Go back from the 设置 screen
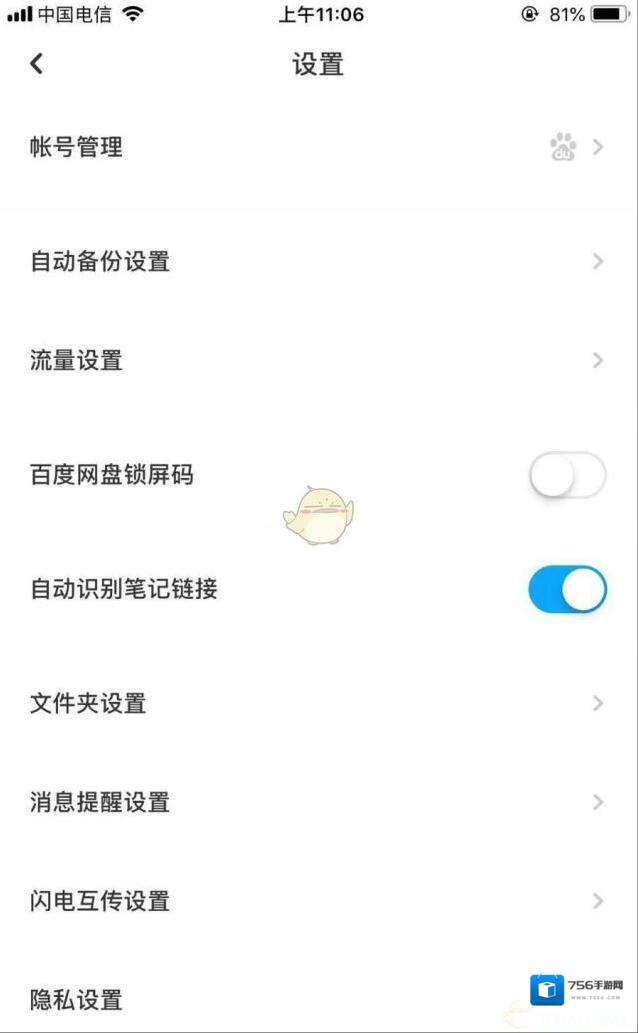Viewport: 638px width, 1033px height. tap(37, 64)
